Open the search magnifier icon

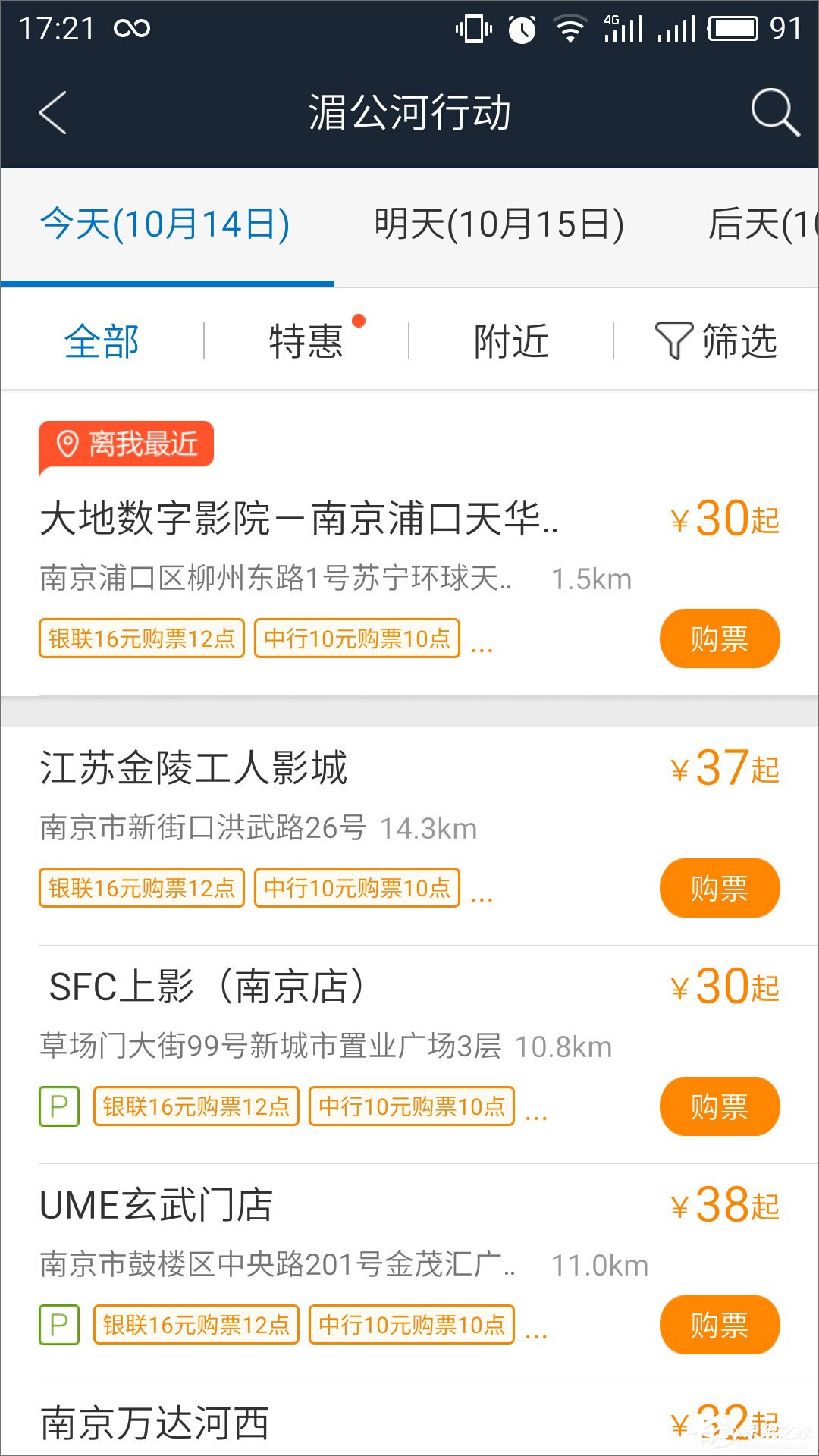[x=774, y=113]
